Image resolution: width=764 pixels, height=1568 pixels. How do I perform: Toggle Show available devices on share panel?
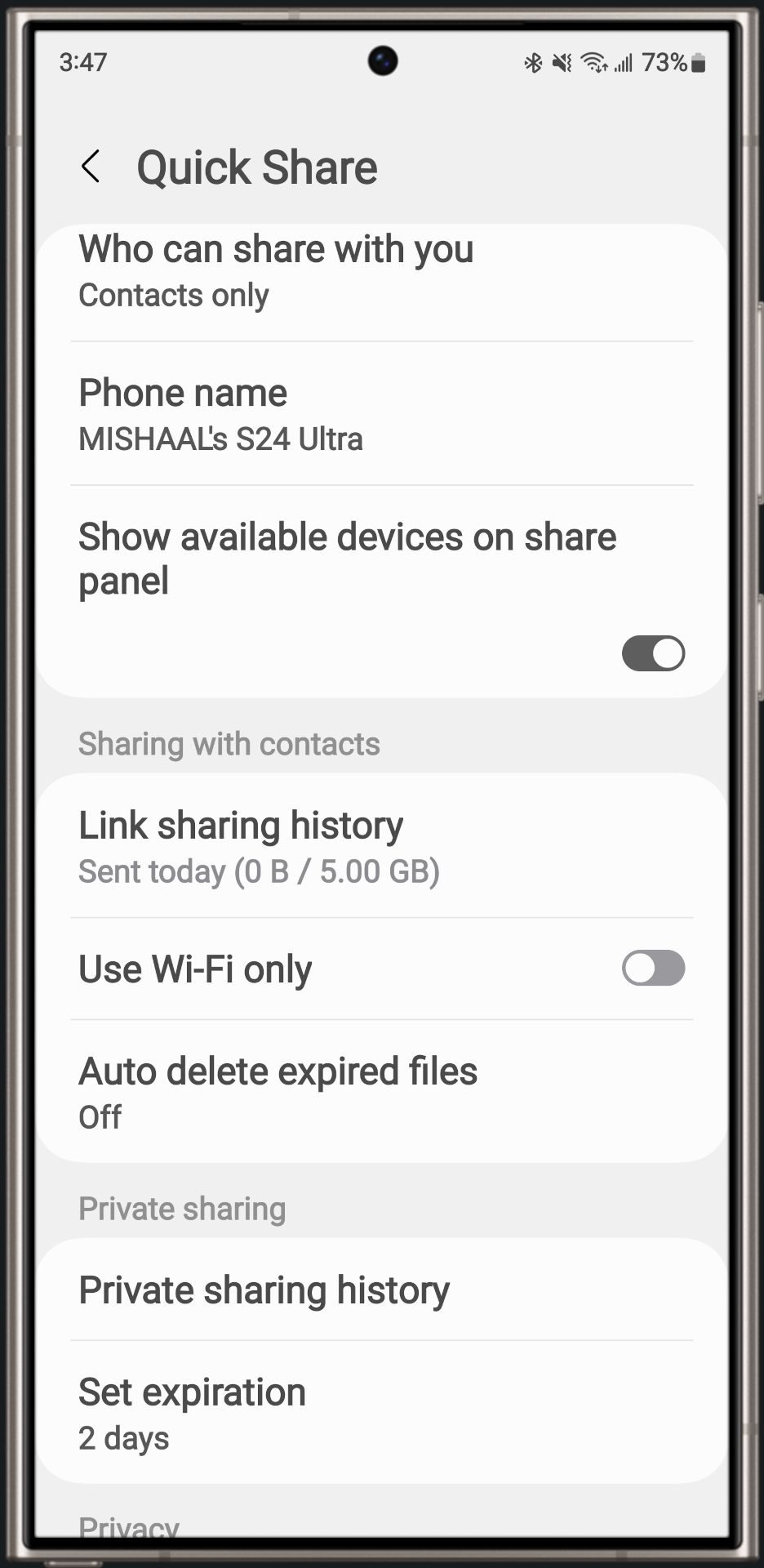pyautogui.click(x=653, y=653)
